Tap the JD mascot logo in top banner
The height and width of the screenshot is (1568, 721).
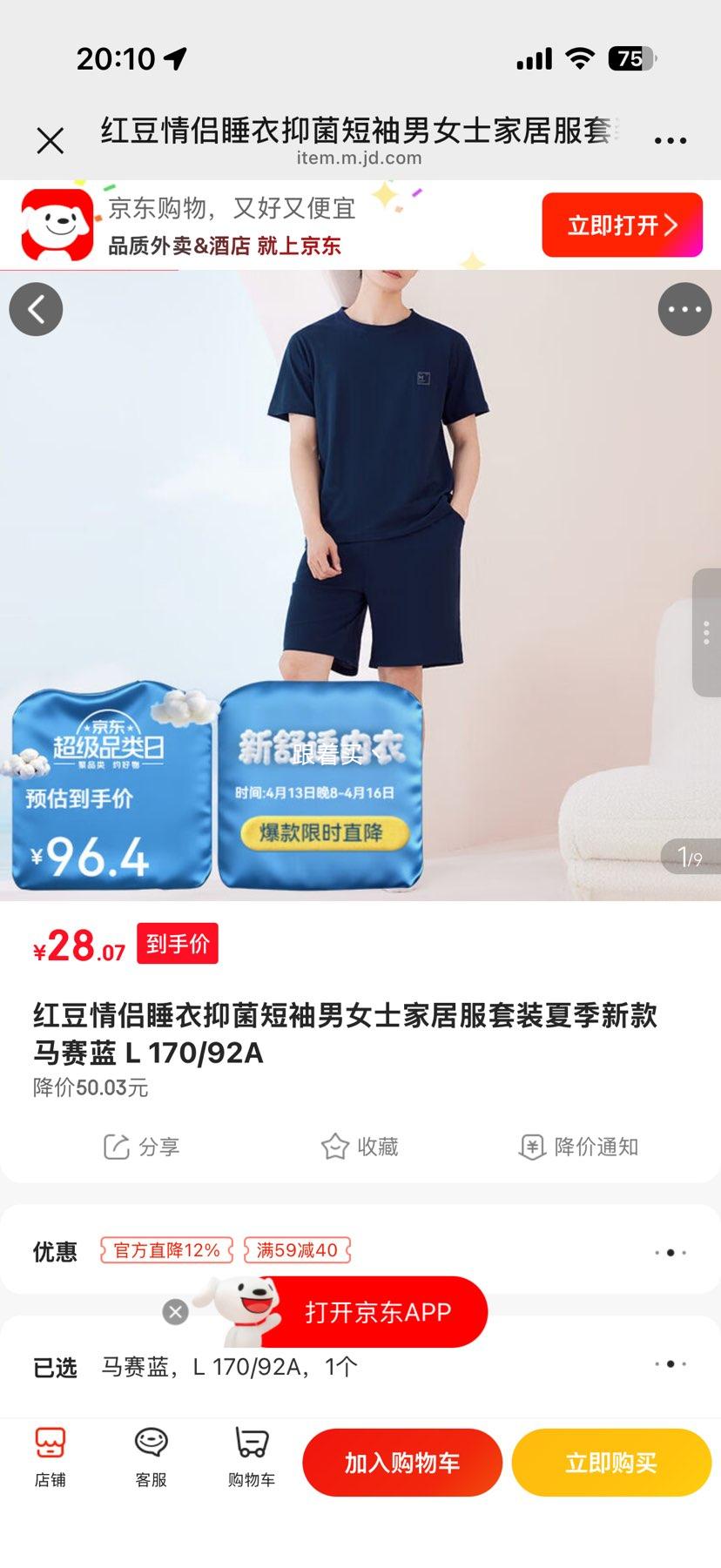(55, 224)
